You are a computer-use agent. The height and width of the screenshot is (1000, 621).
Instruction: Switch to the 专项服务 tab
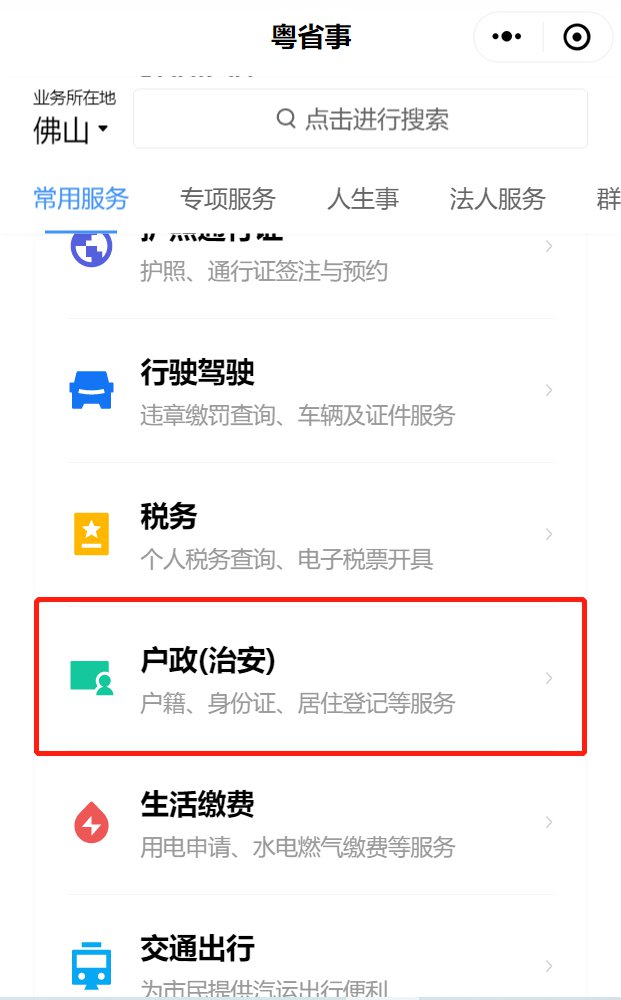(227, 198)
